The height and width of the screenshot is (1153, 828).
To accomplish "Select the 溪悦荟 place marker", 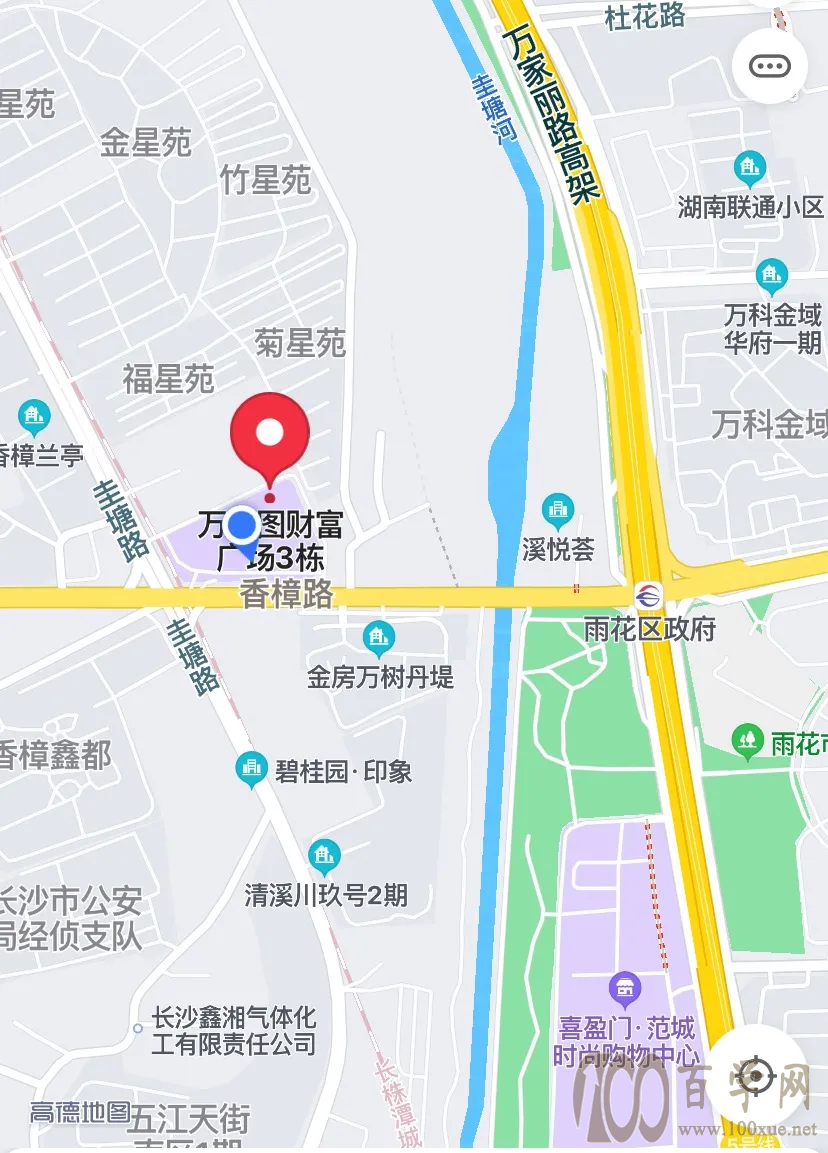I will (558, 512).
